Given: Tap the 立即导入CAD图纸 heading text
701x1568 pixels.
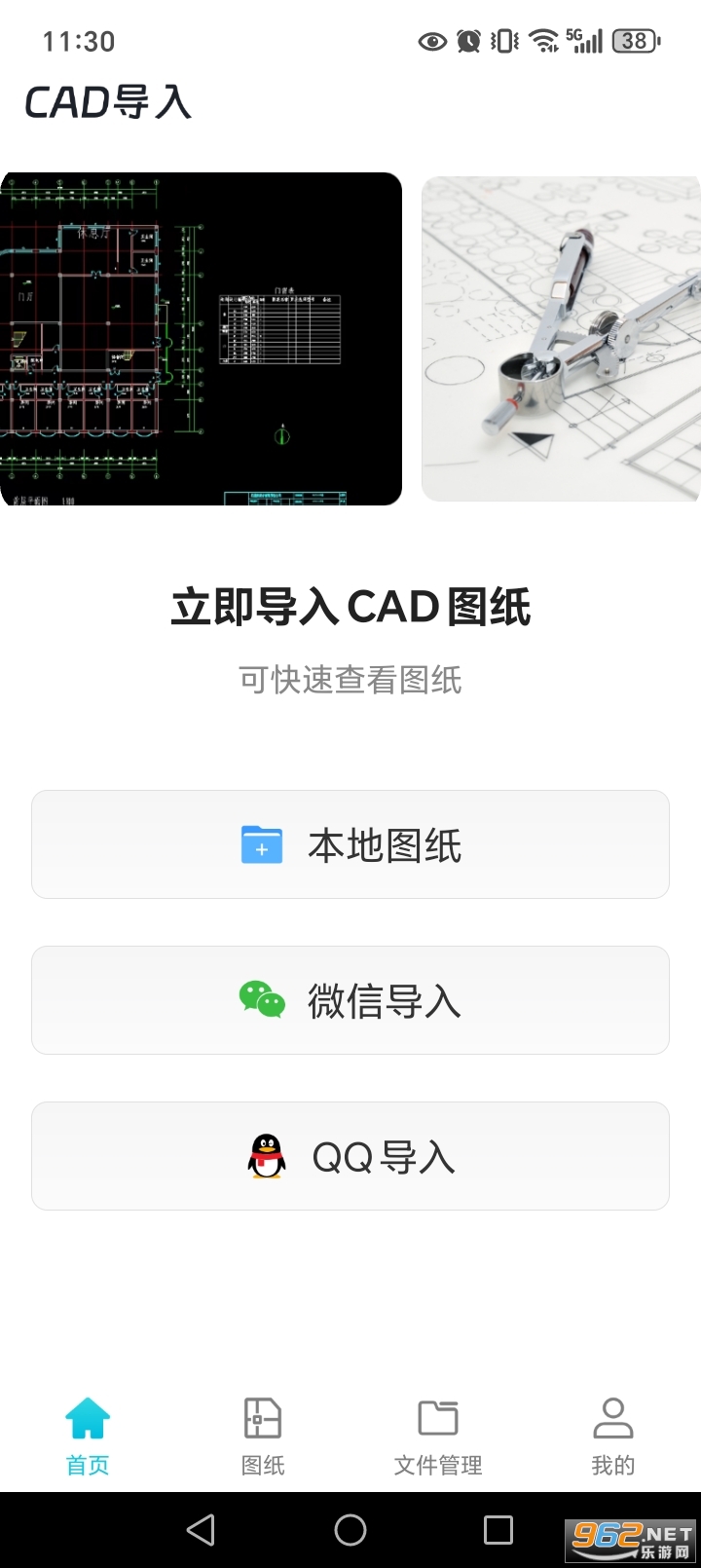Looking at the screenshot, I should [350, 607].
